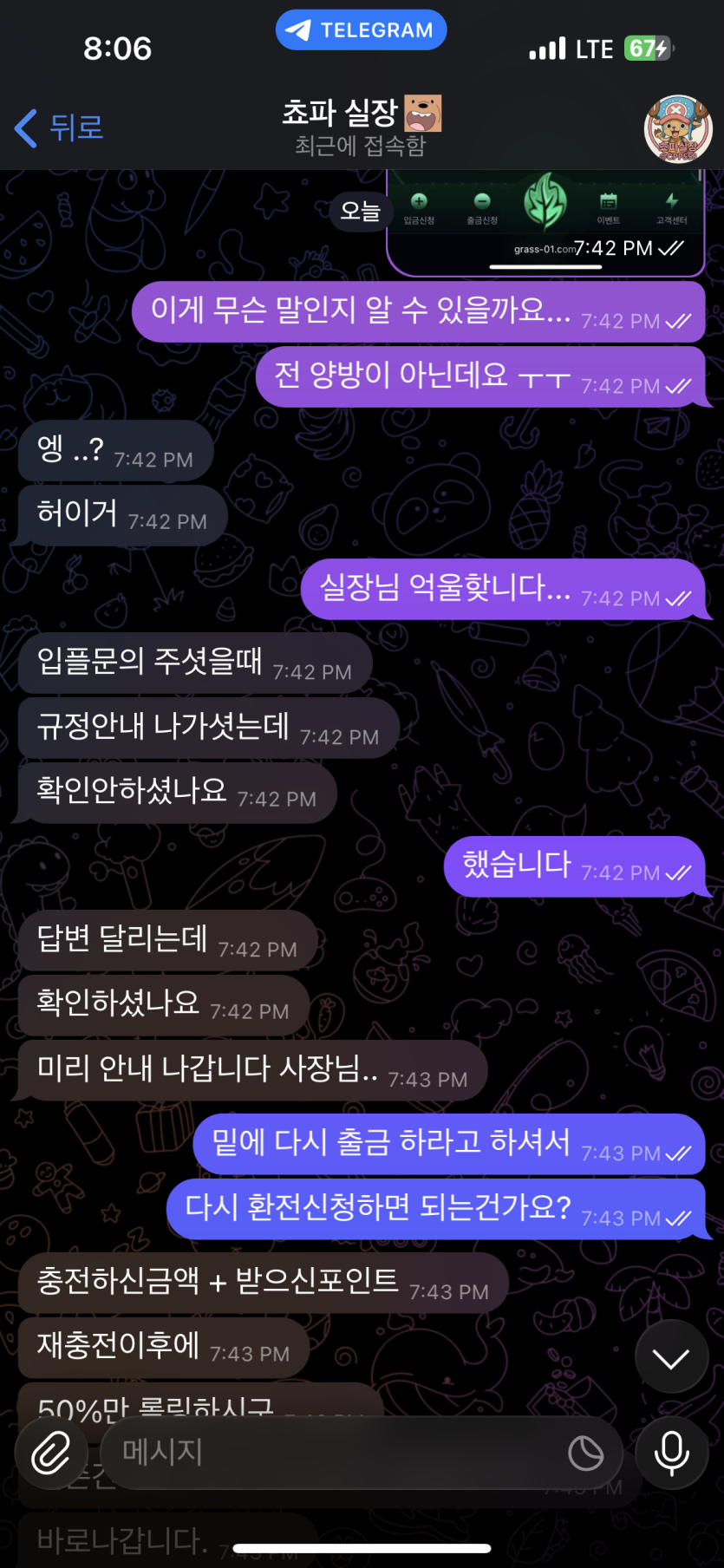The height and width of the screenshot is (1568, 724).
Task: Jump to latest messages with down arrow
Action: point(671,1357)
